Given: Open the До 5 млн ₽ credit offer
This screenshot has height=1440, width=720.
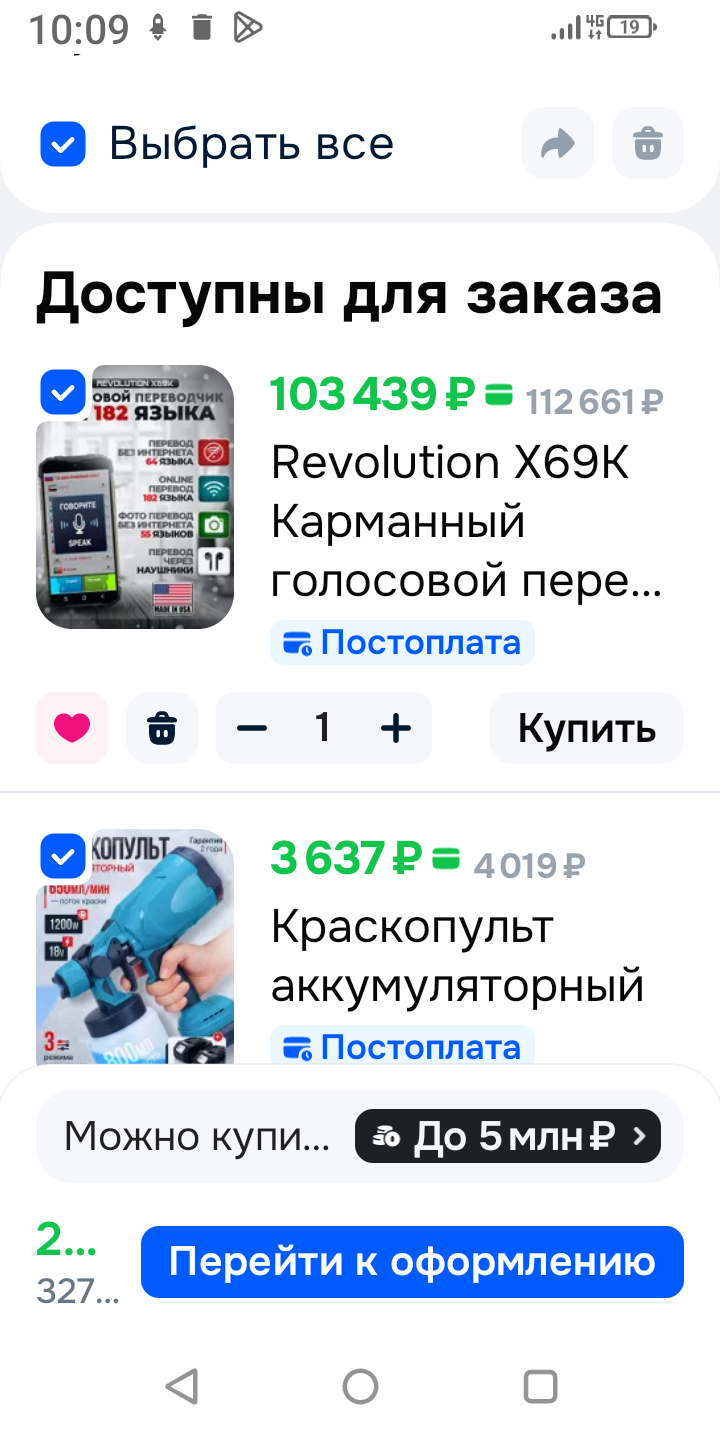Looking at the screenshot, I should 508,1136.
